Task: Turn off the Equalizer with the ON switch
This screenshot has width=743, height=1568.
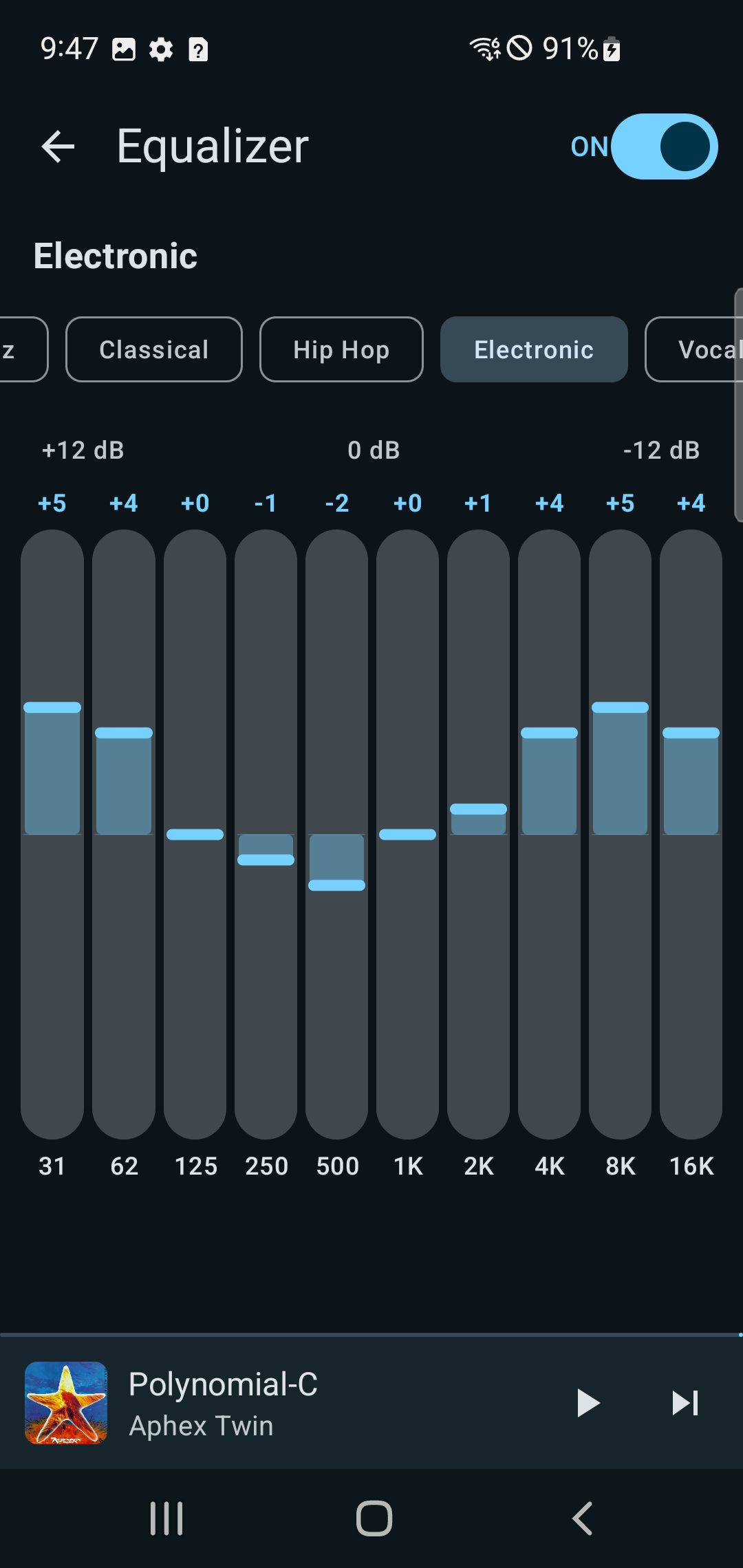Action: tap(663, 146)
